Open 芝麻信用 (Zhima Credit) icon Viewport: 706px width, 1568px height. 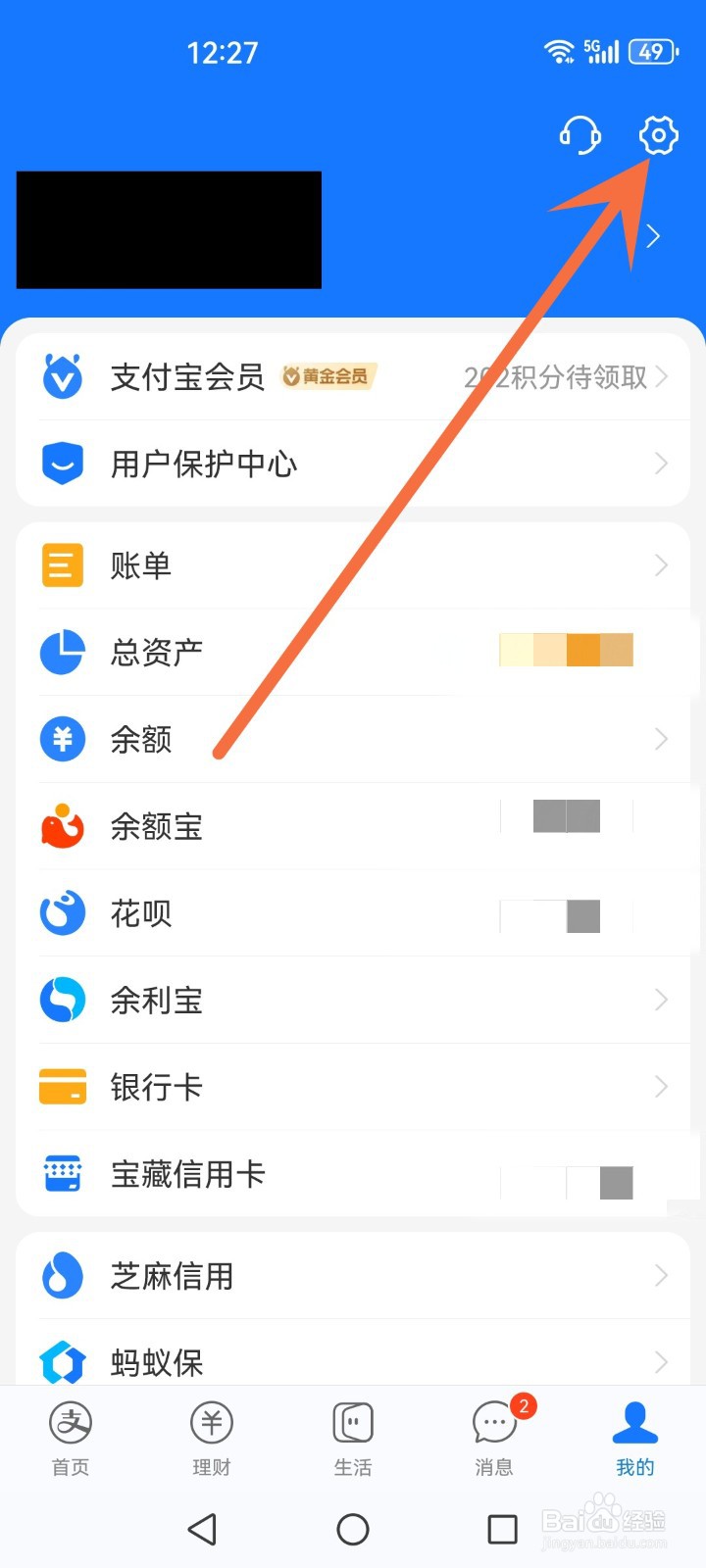[x=62, y=1276]
